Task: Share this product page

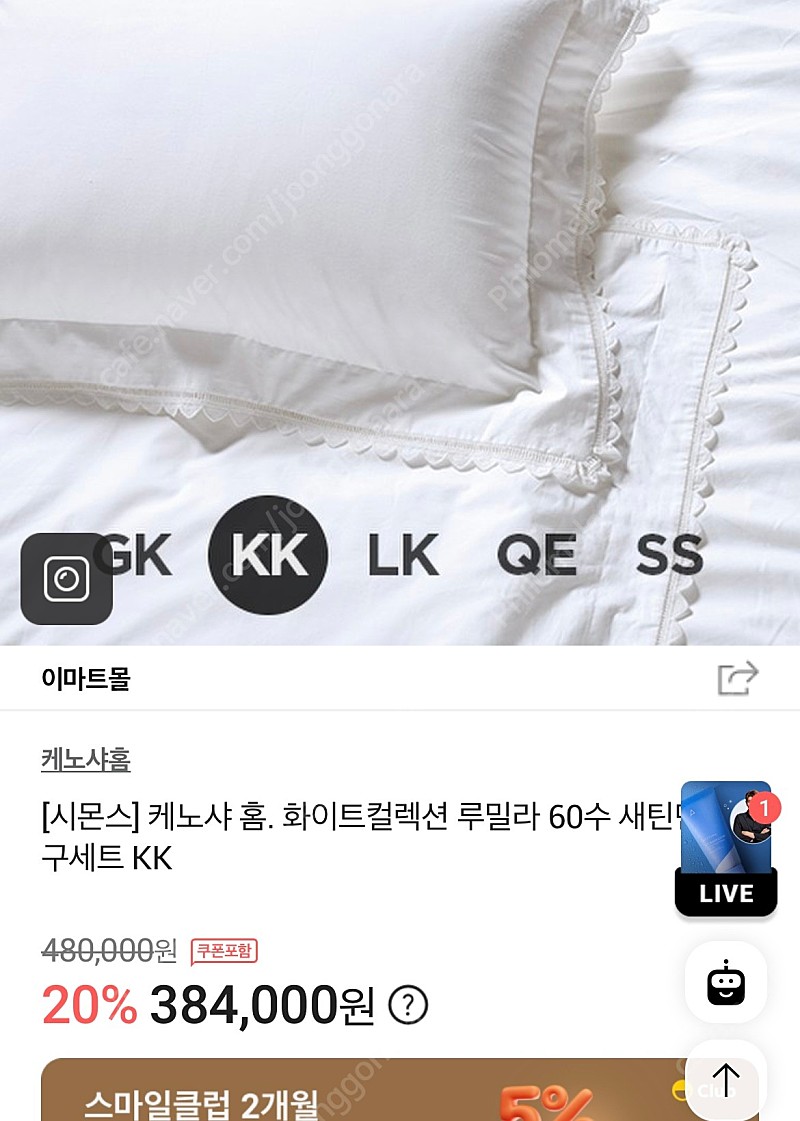Action: pyautogui.click(x=738, y=679)
